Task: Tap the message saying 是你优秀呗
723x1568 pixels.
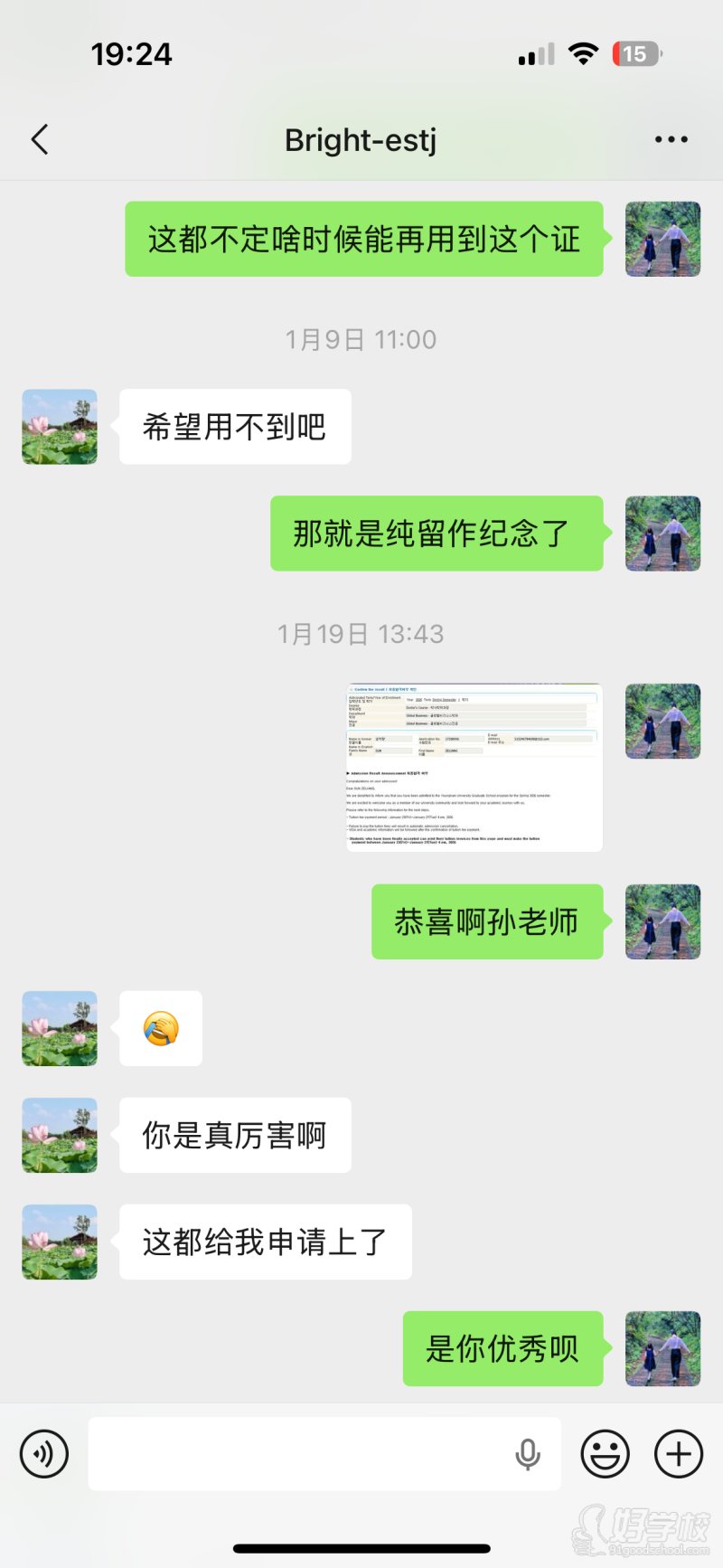Action: click(502, 1348)
